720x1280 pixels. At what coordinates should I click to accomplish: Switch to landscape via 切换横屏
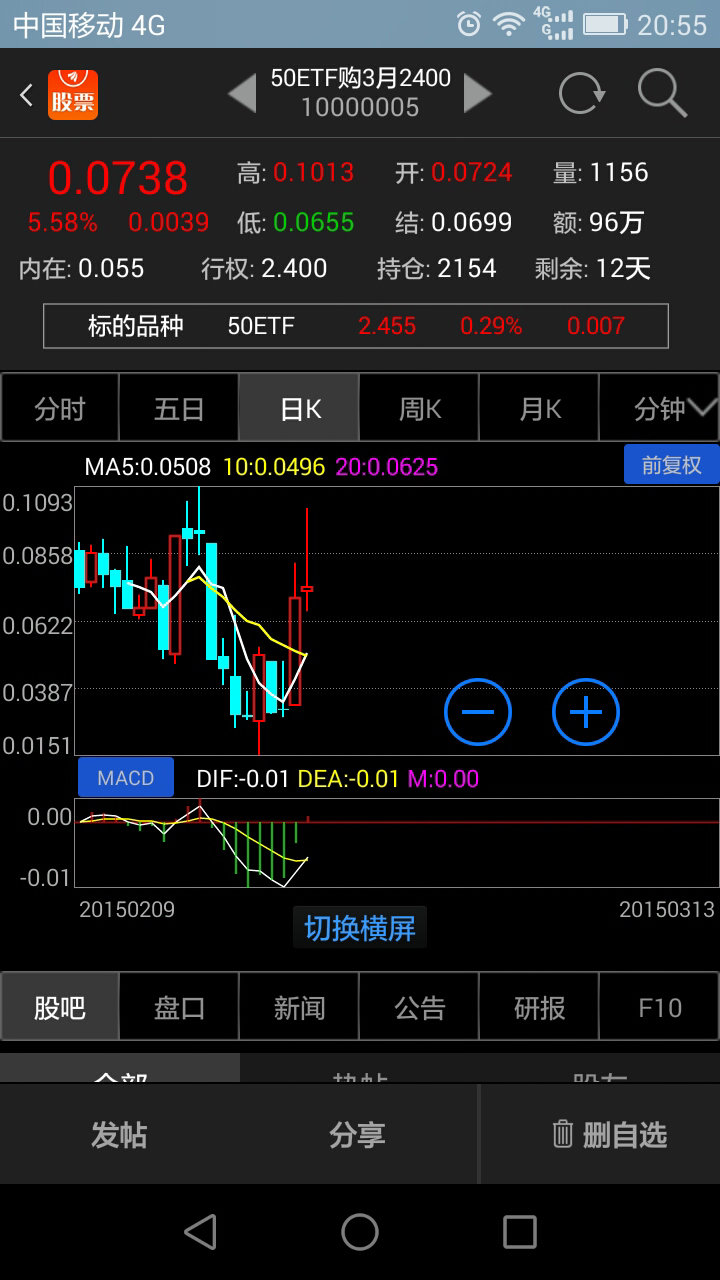(x=359, y=928)
